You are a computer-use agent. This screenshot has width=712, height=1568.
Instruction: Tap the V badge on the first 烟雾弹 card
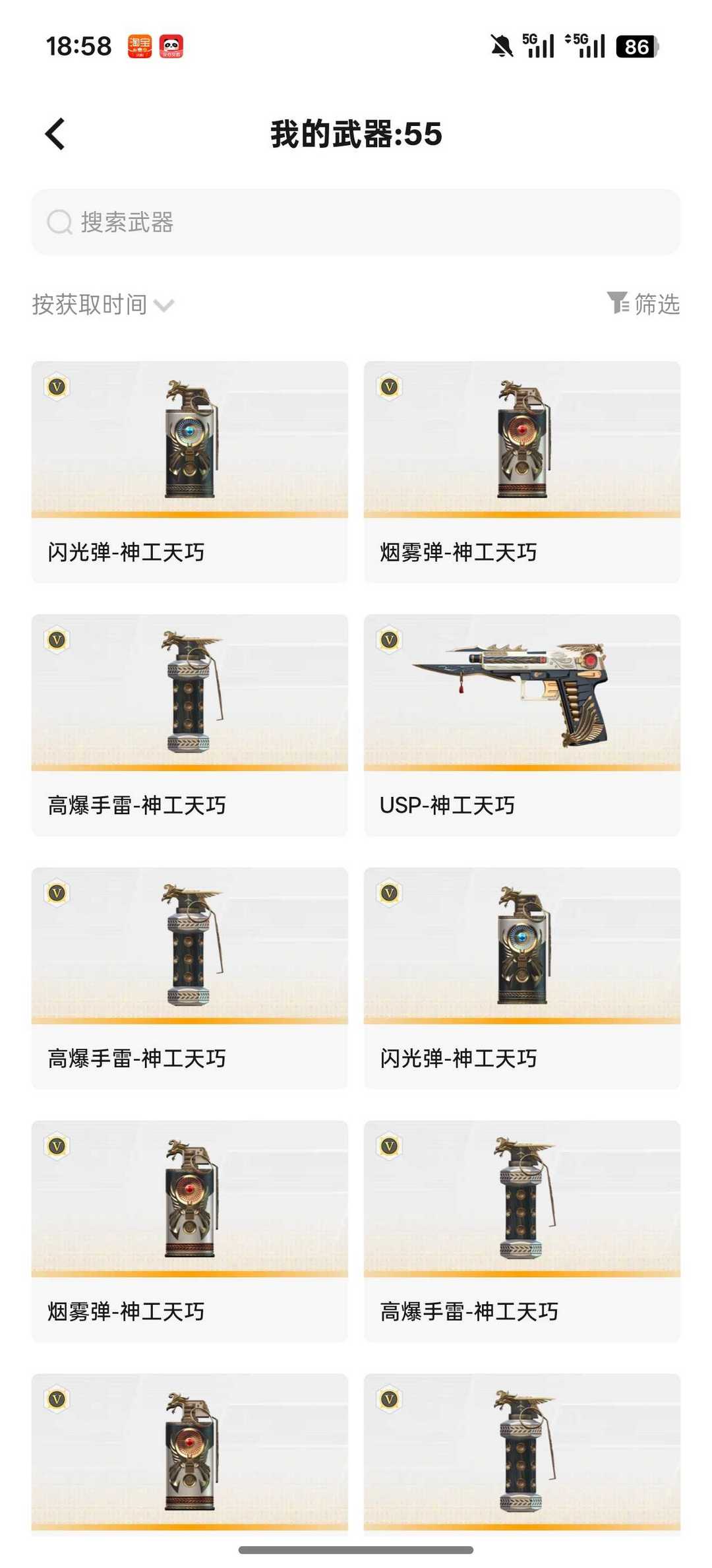tap(389, 386)
